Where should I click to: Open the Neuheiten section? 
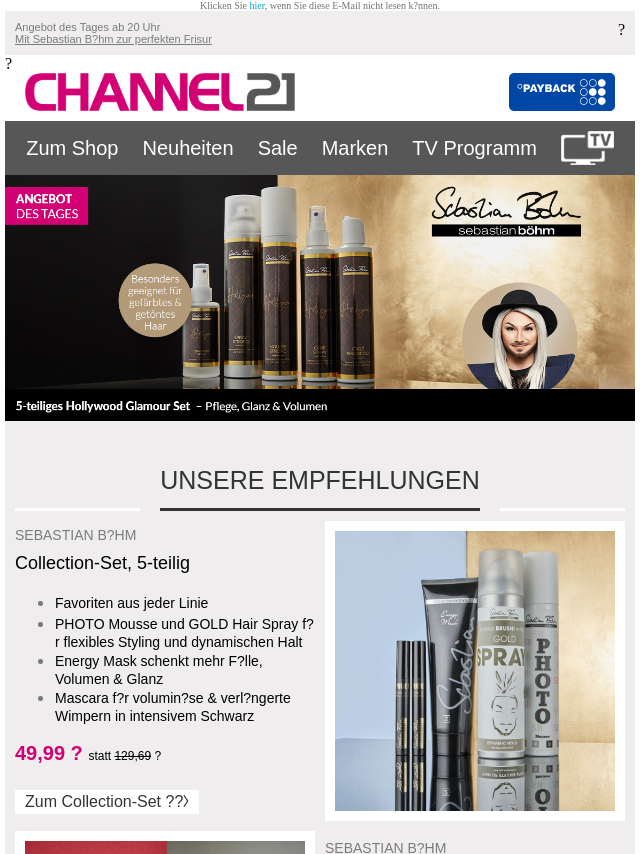coord(188,148)
